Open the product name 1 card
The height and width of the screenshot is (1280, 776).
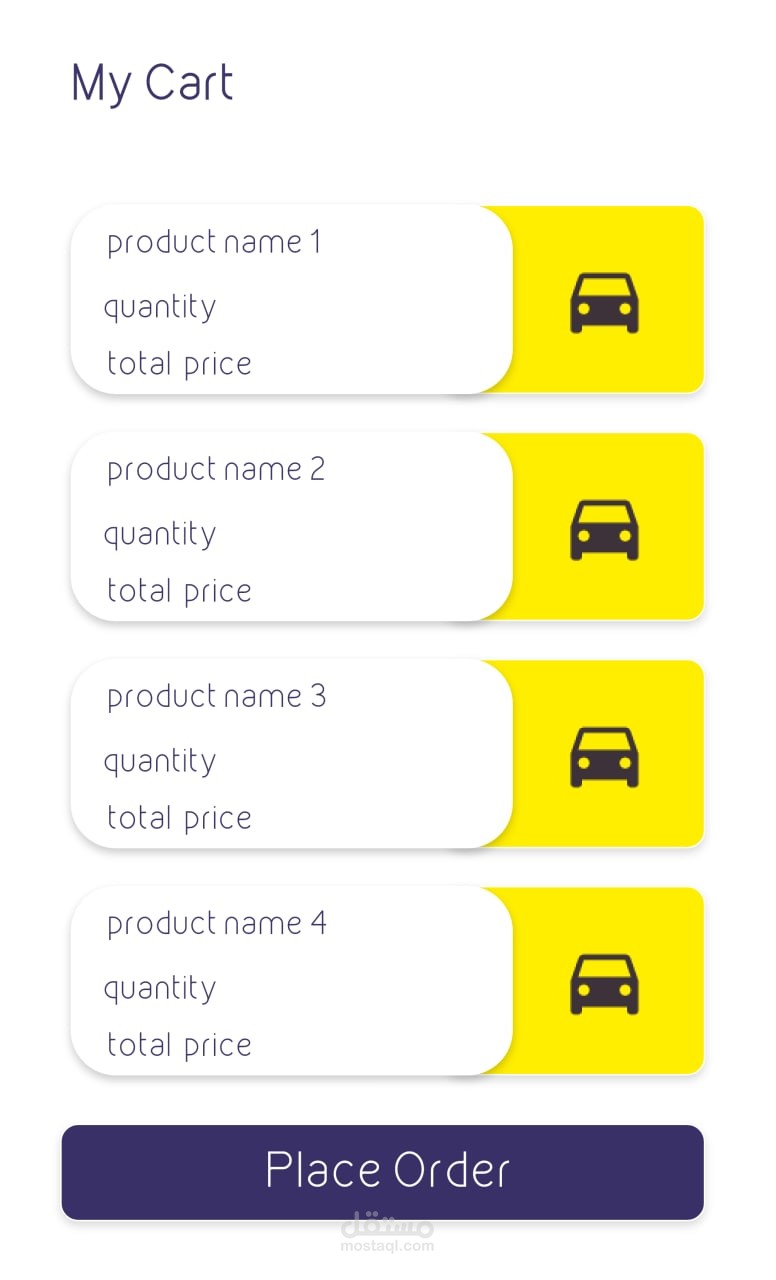point(291,300)
